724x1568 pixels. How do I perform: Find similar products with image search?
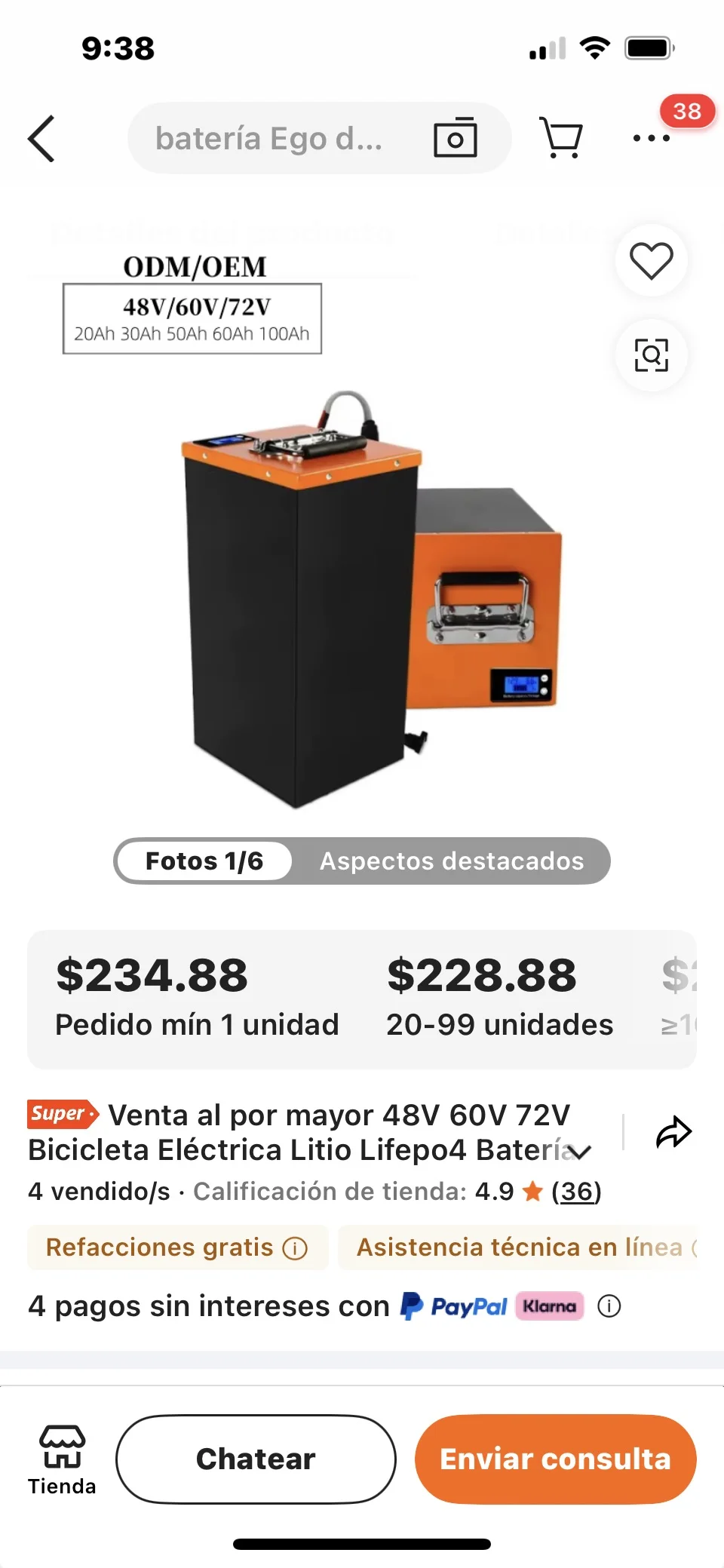(x=651, y=354)
